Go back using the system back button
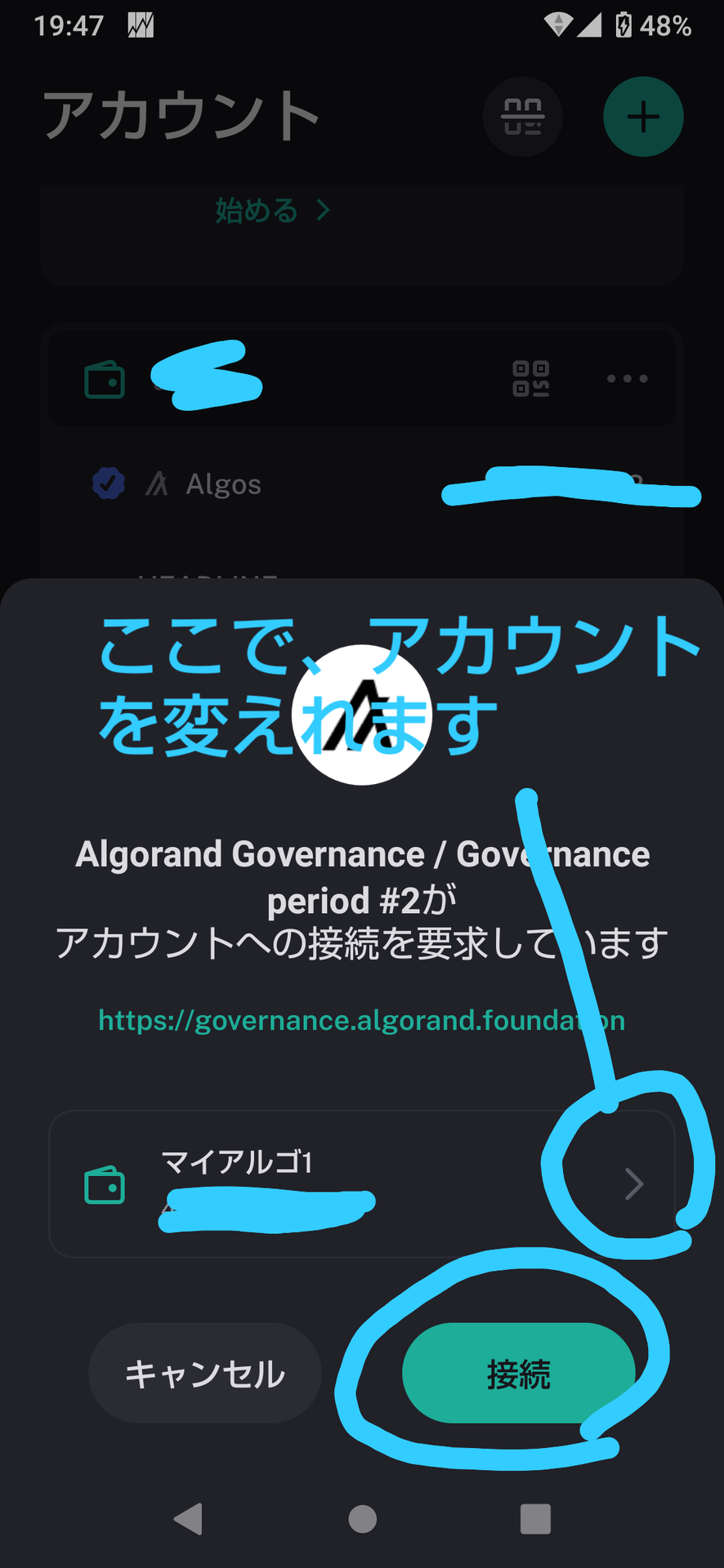 coord(188,1519)
